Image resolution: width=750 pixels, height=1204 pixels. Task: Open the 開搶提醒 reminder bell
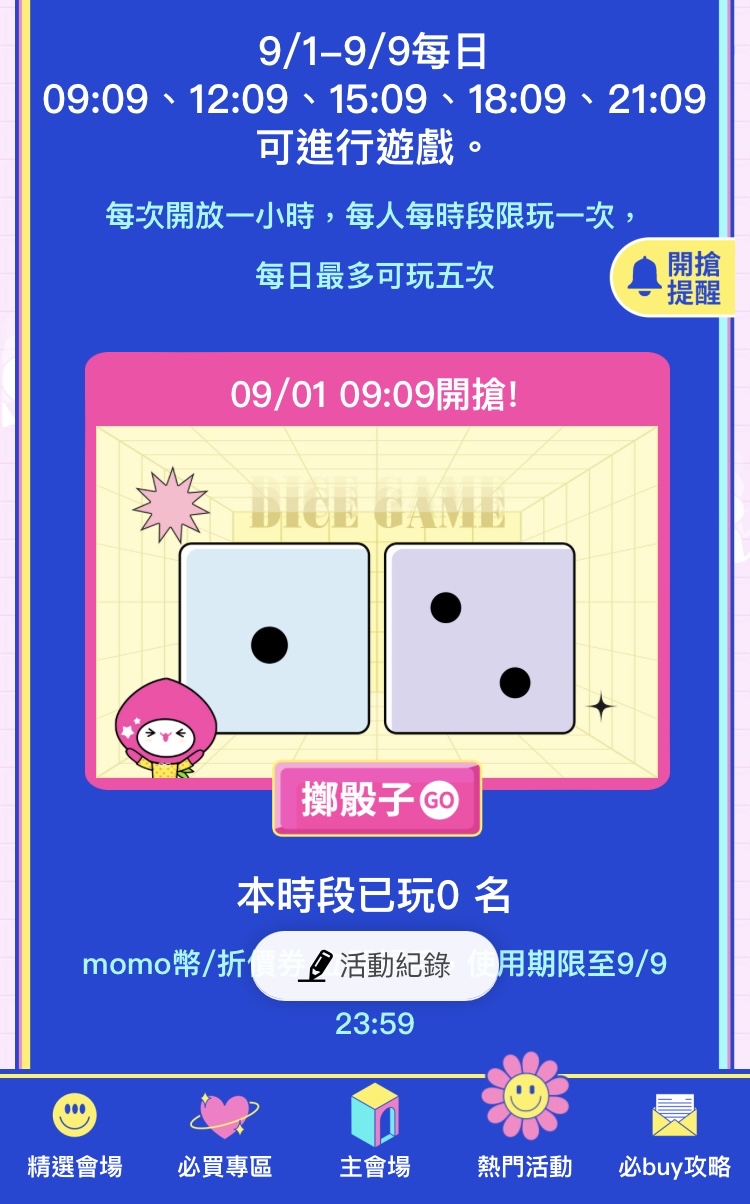pyautogui.click(x=676, y=278)
